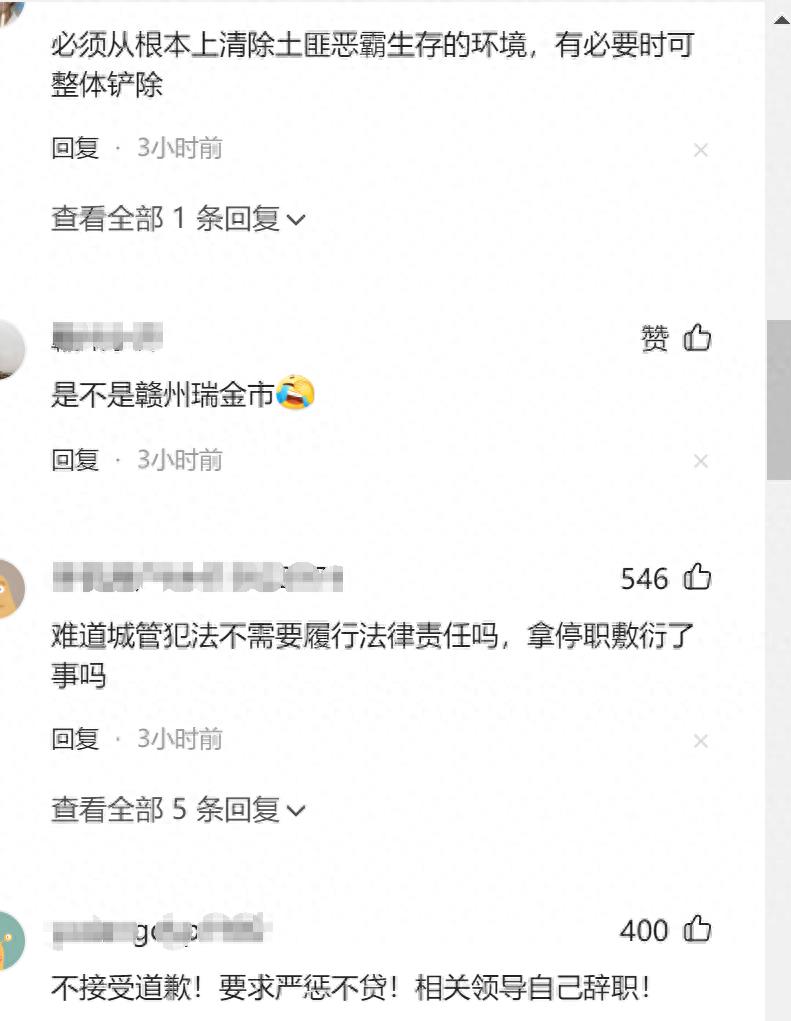Expand 查看全部 5 条回复
The image size is (791, 1021).
coord(178,809)
